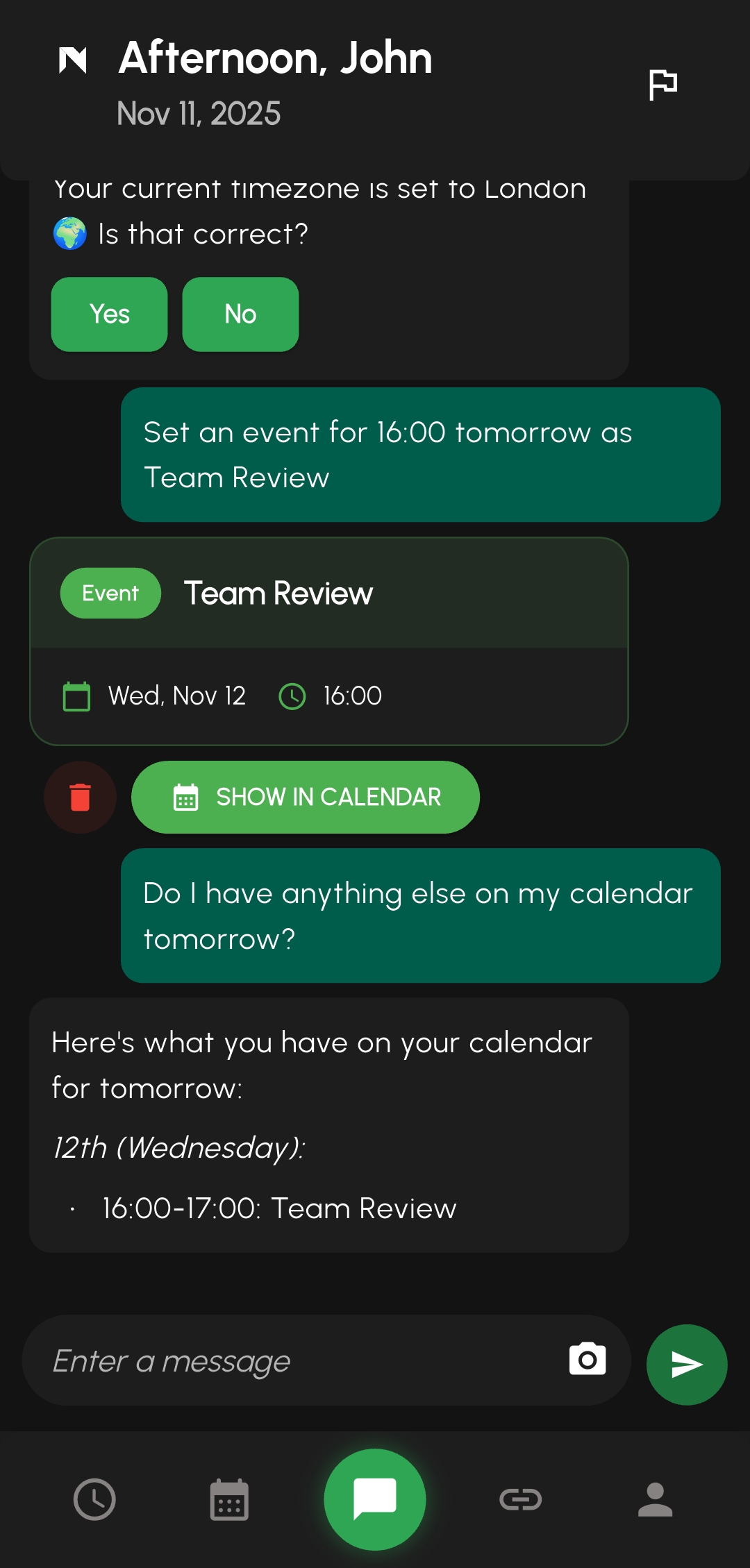Tap the calendar icon inside Show in Calendar
This screenshot has height=1568, width=750.
[185, 797]
